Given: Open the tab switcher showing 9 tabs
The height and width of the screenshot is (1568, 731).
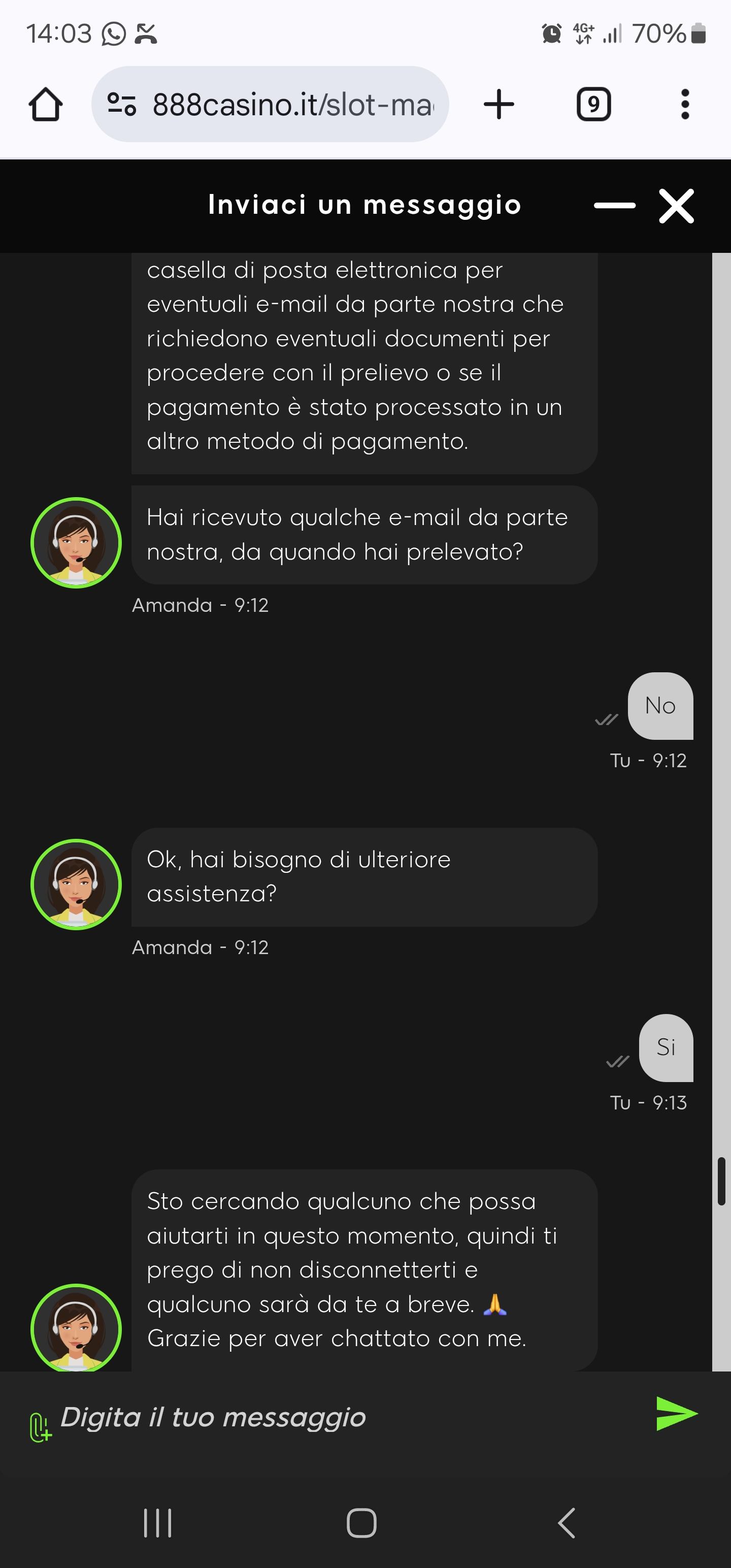Looking at the screenshot, I should [x=593, y=104].
